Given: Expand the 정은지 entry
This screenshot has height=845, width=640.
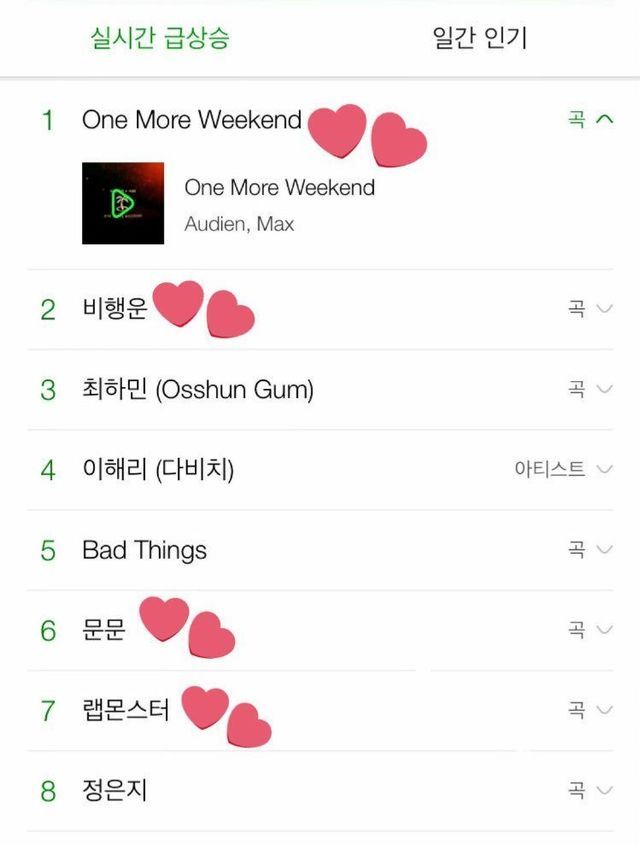Looking at the screenshot, I should click(x=603, y=791).
